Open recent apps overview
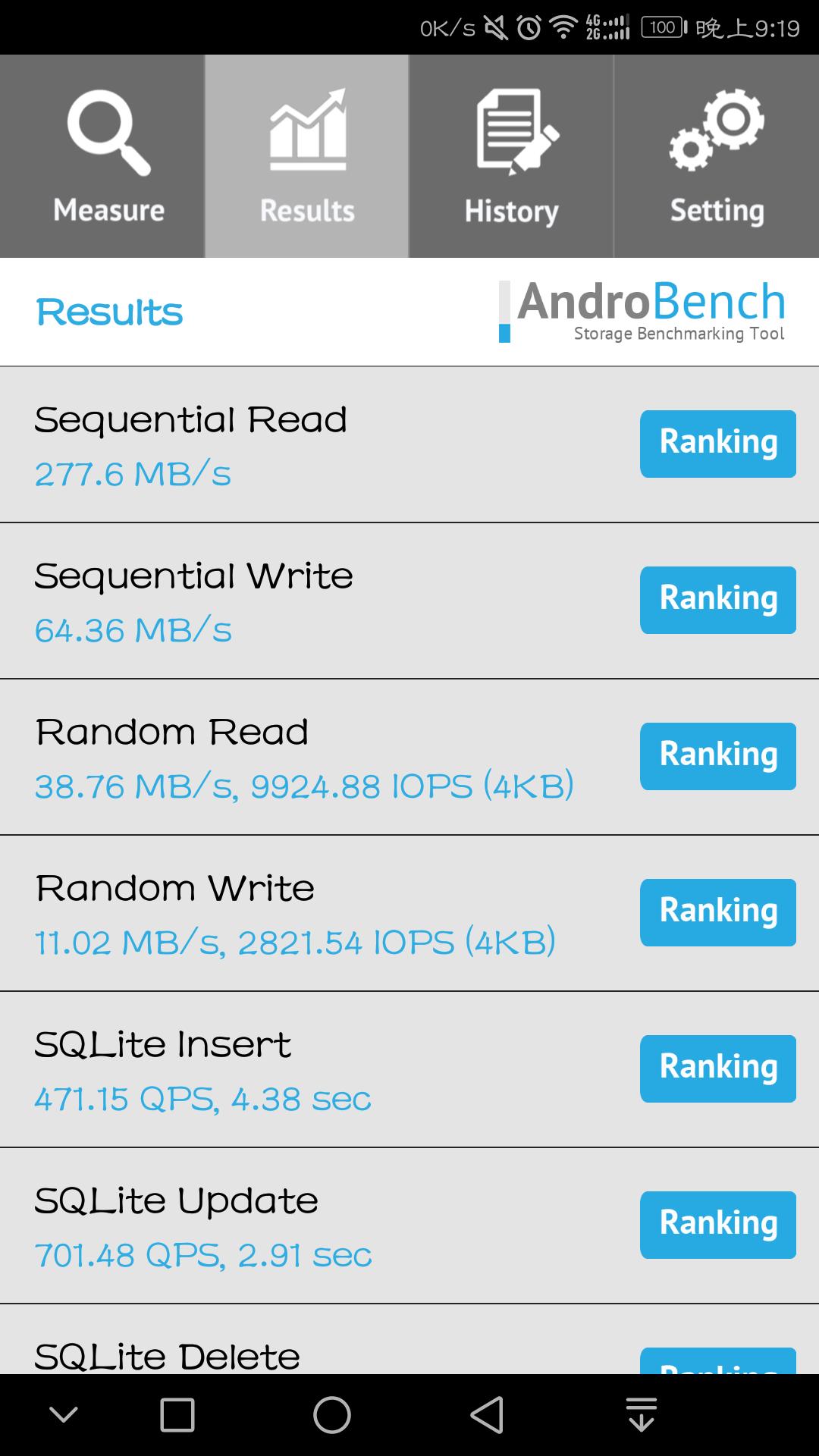 click(x=177, y=1415)
